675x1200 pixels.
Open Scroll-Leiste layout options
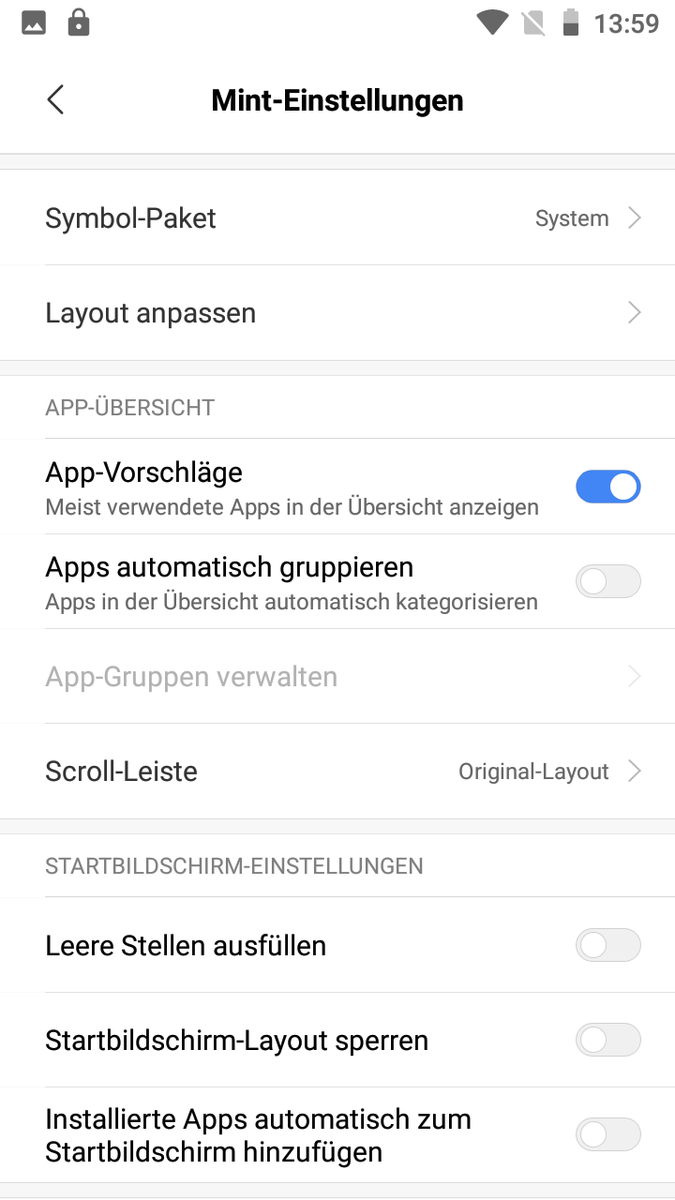(337, 771)
